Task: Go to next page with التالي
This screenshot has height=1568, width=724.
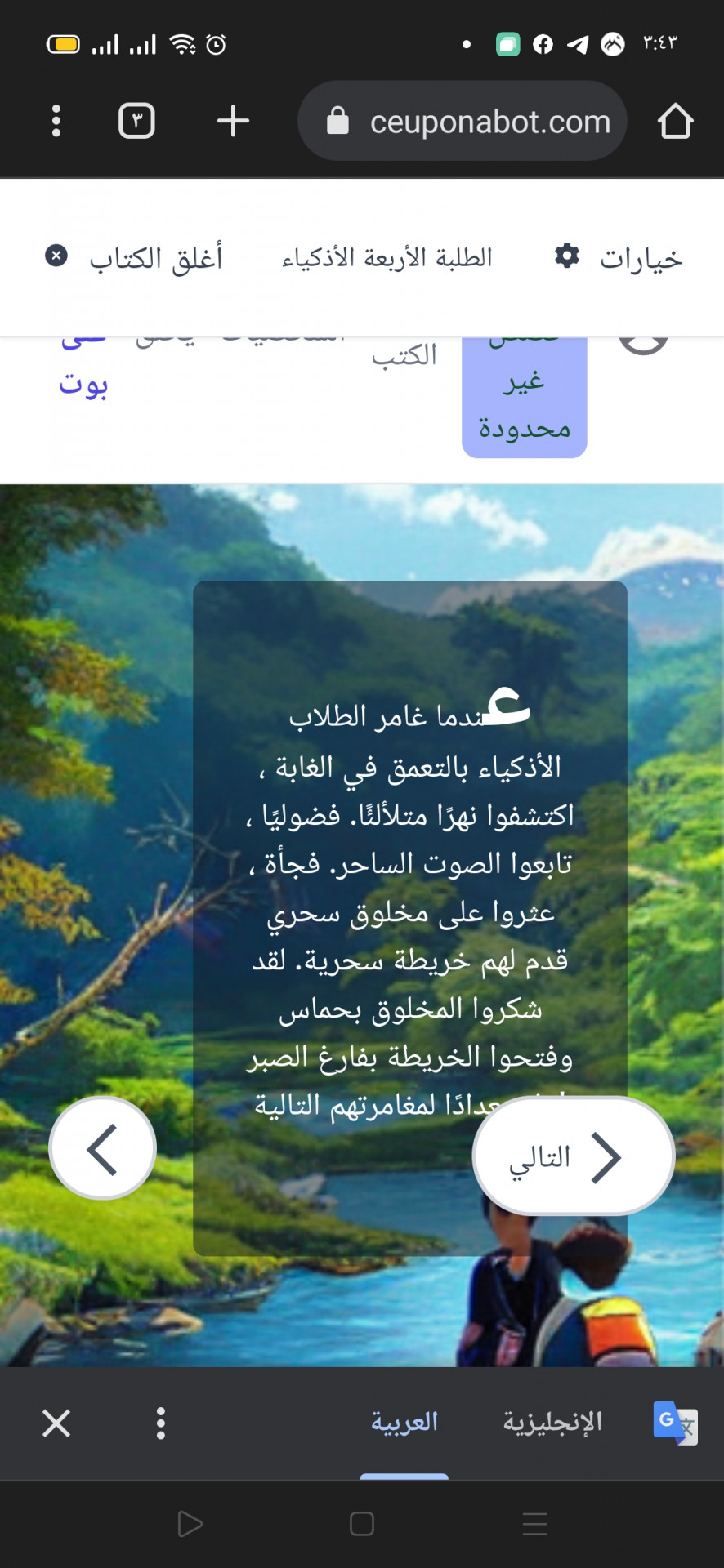Action: 573,1156
